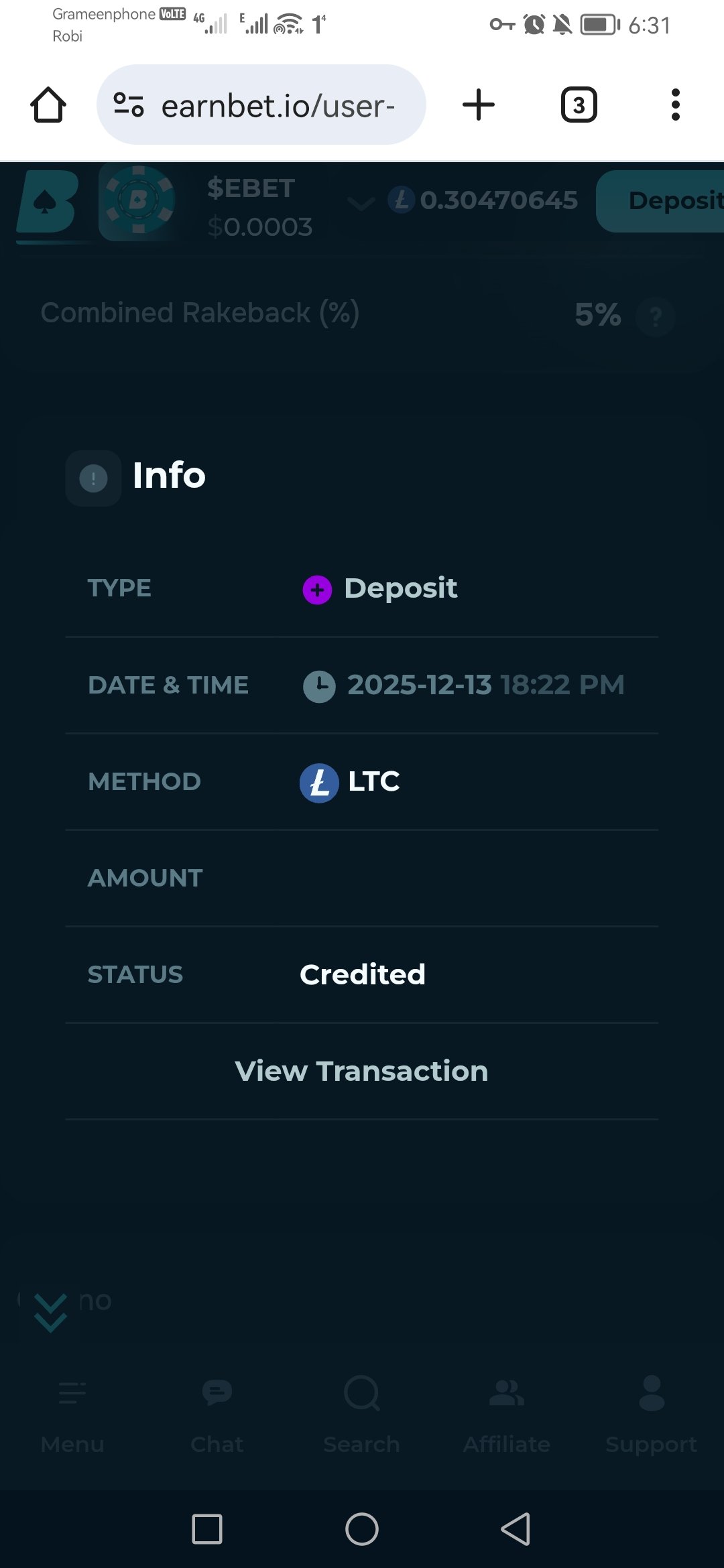Tap the Combined Rakeback help question mark

point(656,316)
